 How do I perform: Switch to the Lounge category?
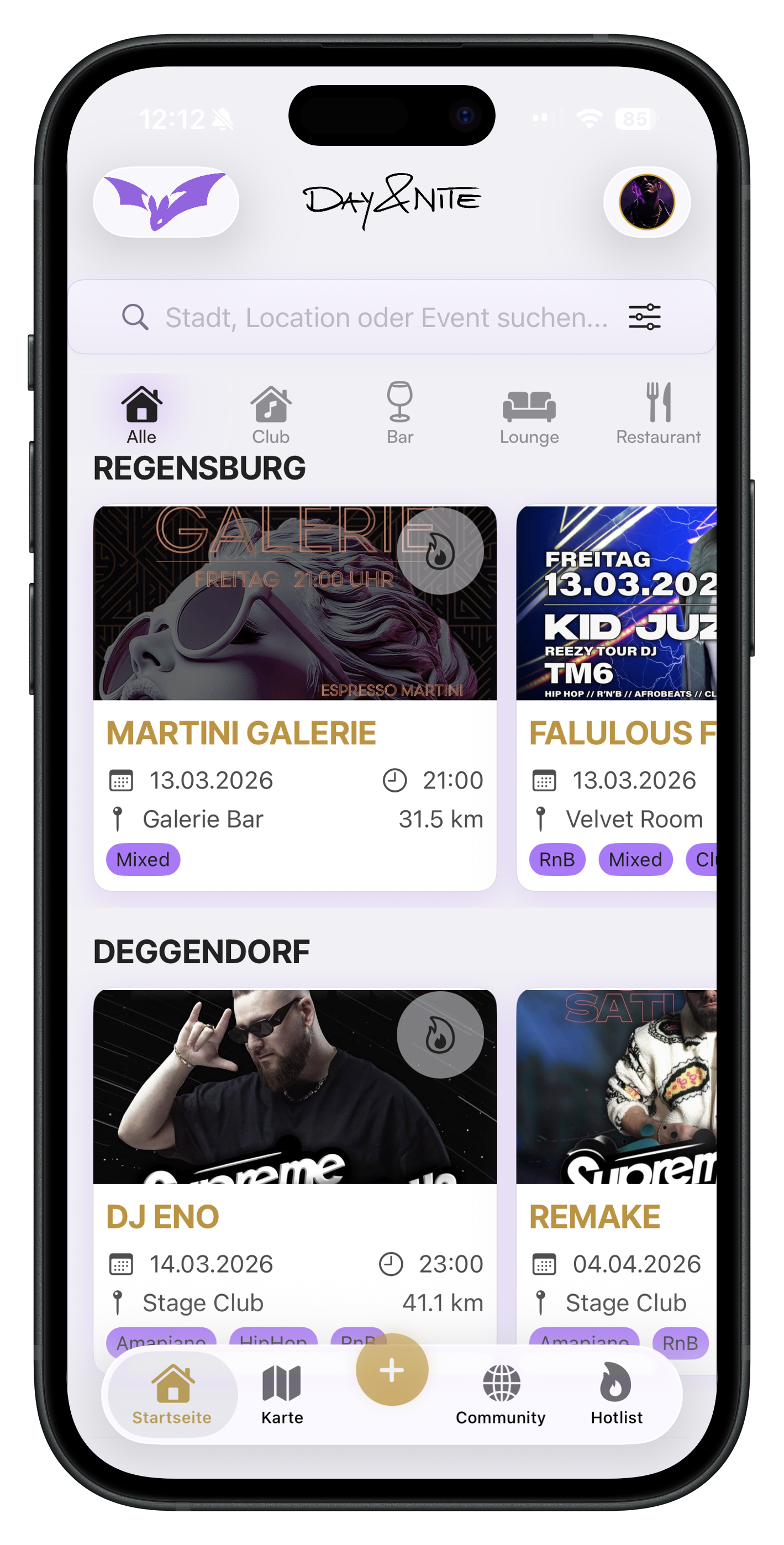tap(529, 414)
